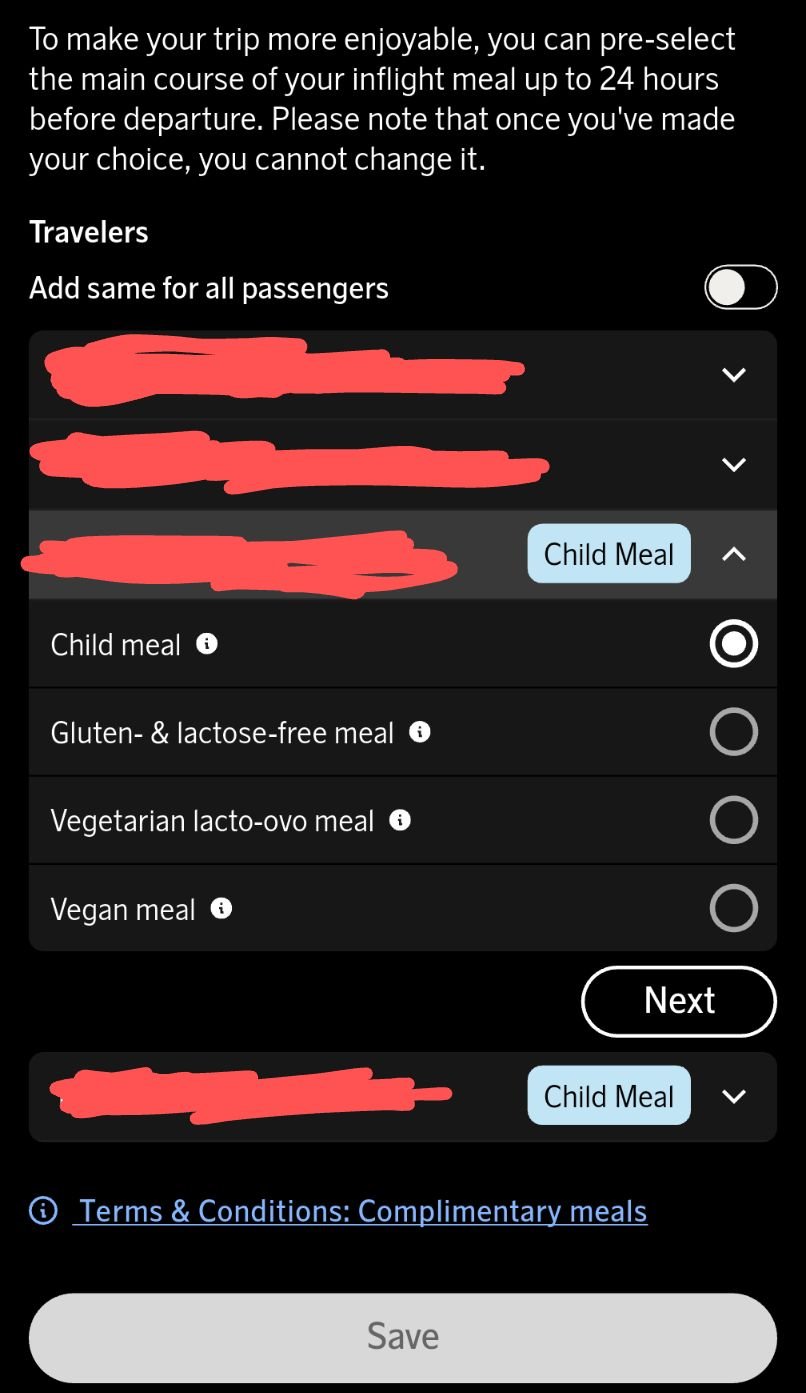Image resolution: width=806 pixels, height=1393 pixels.
Task: Collapse the currently expanded traveler section
Action: 733,553
